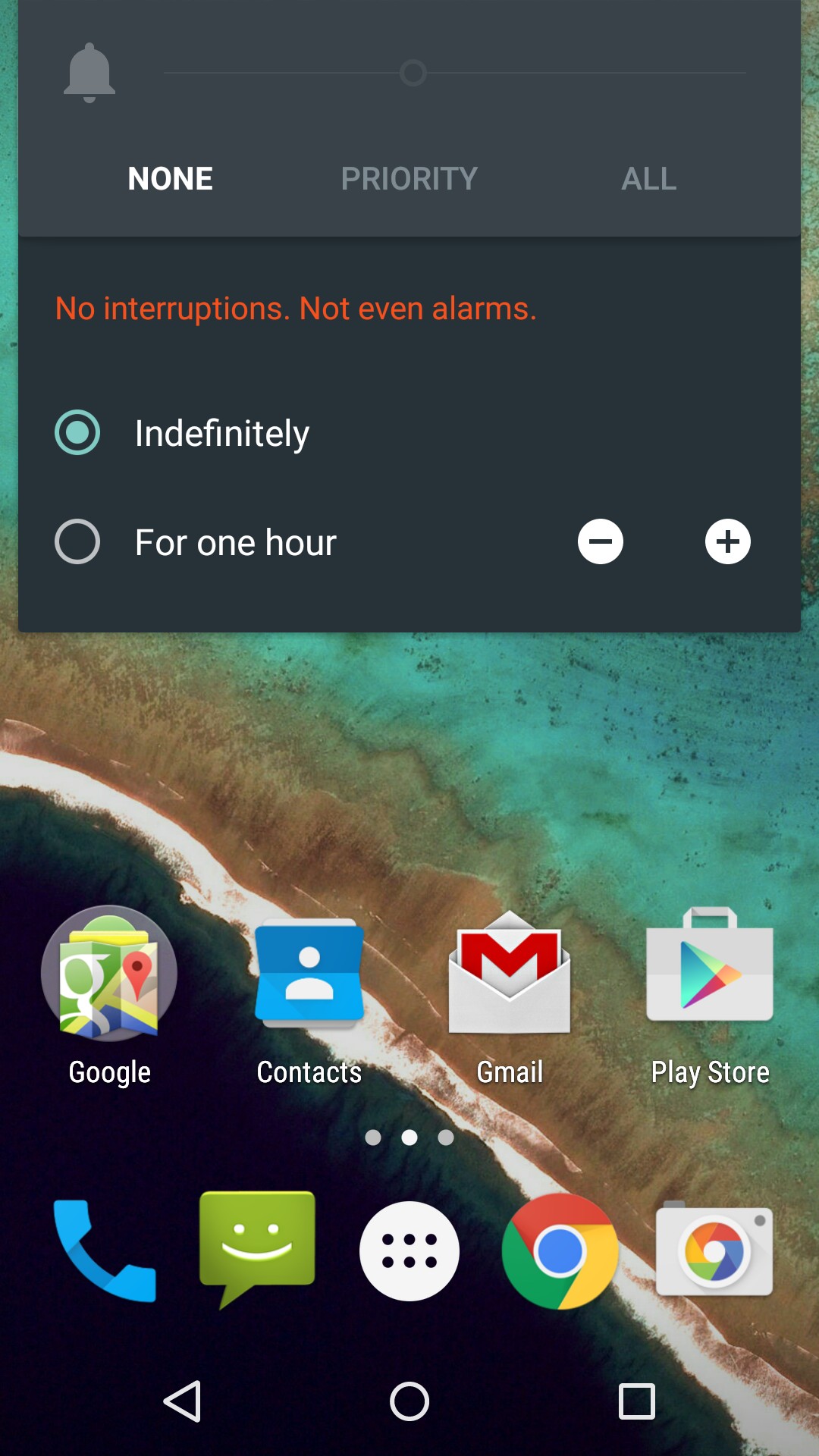Image resolution: width=819 pixels, height=1456 pixels.
Task: Open the Phone dialer
Action: tap(105, 1251)
